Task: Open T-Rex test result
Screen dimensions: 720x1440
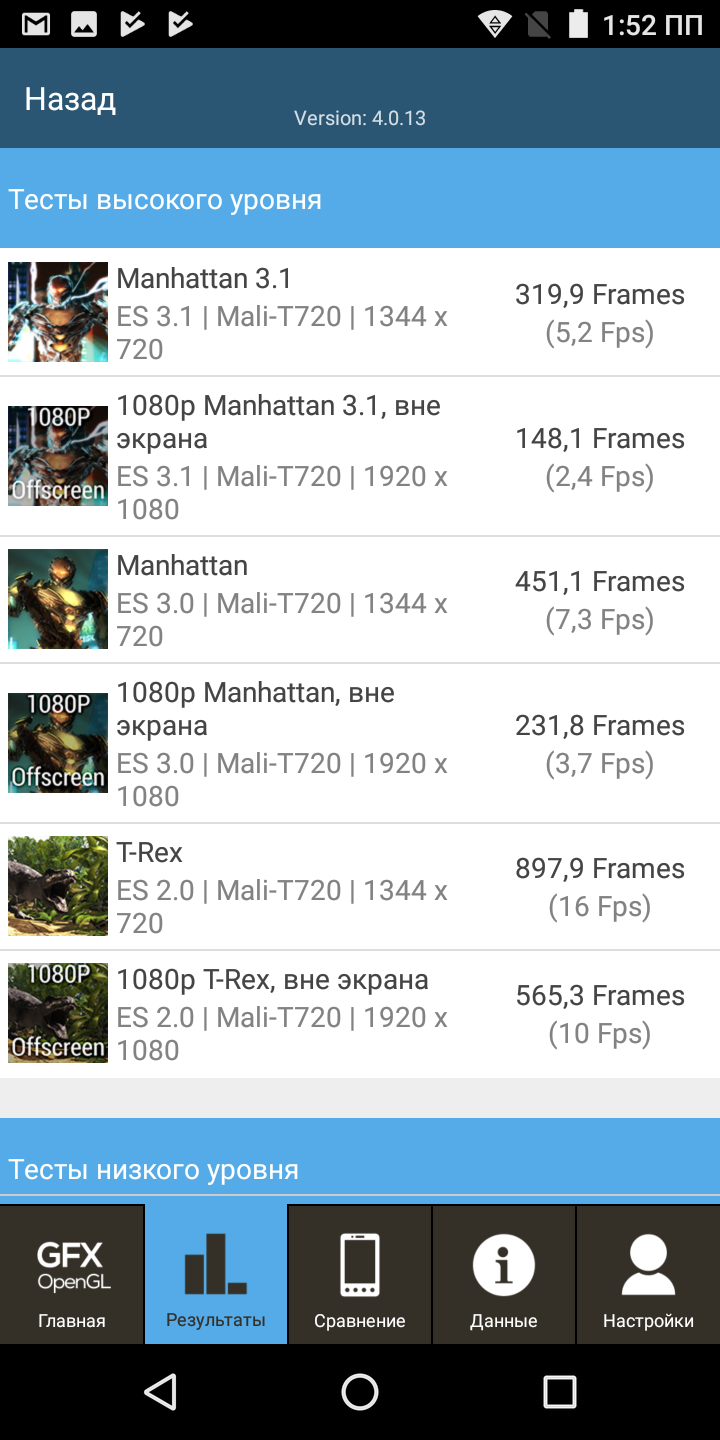Action: [360, 887]
